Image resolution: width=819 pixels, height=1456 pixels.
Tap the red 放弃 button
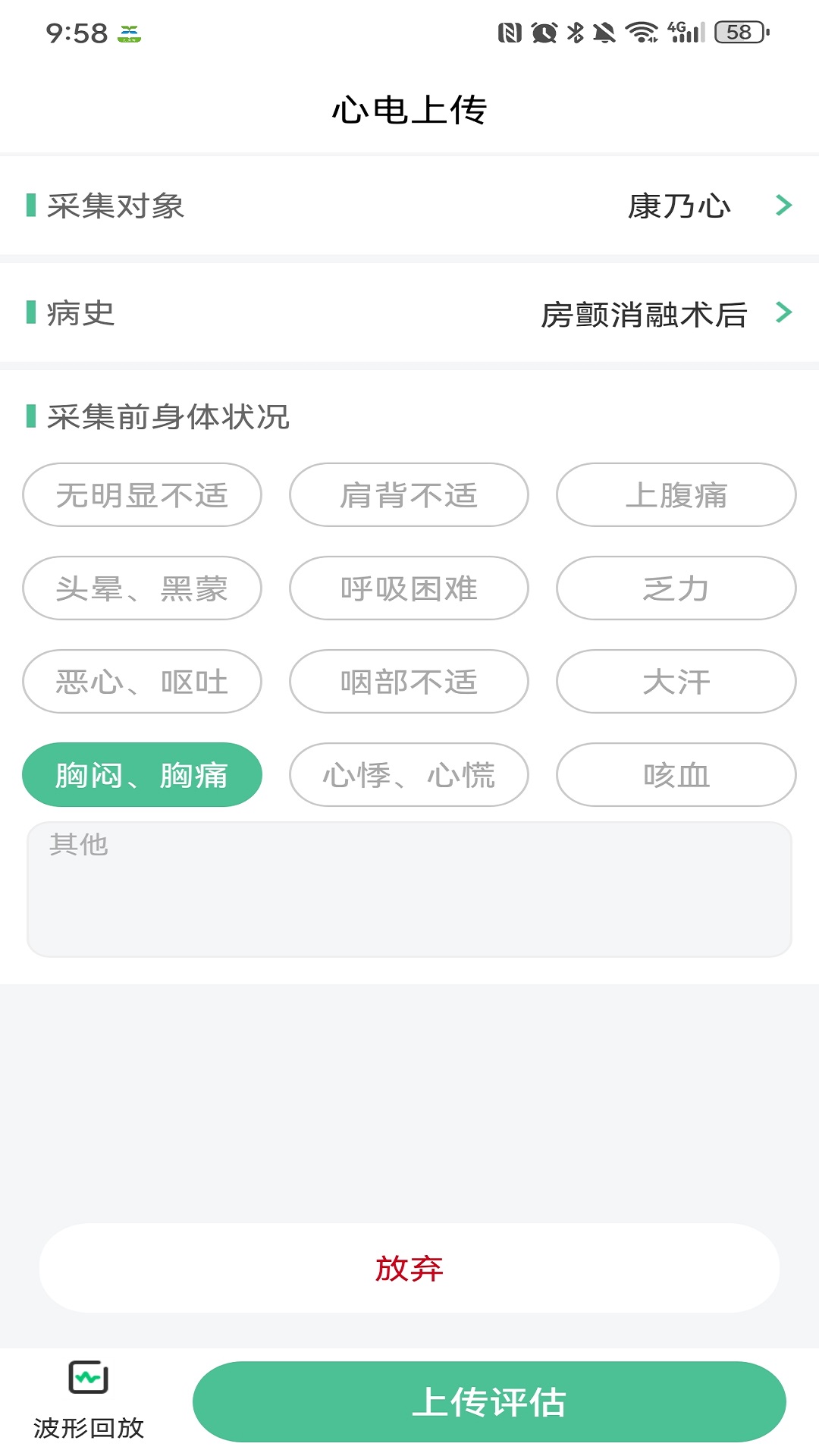[409, 1268]
